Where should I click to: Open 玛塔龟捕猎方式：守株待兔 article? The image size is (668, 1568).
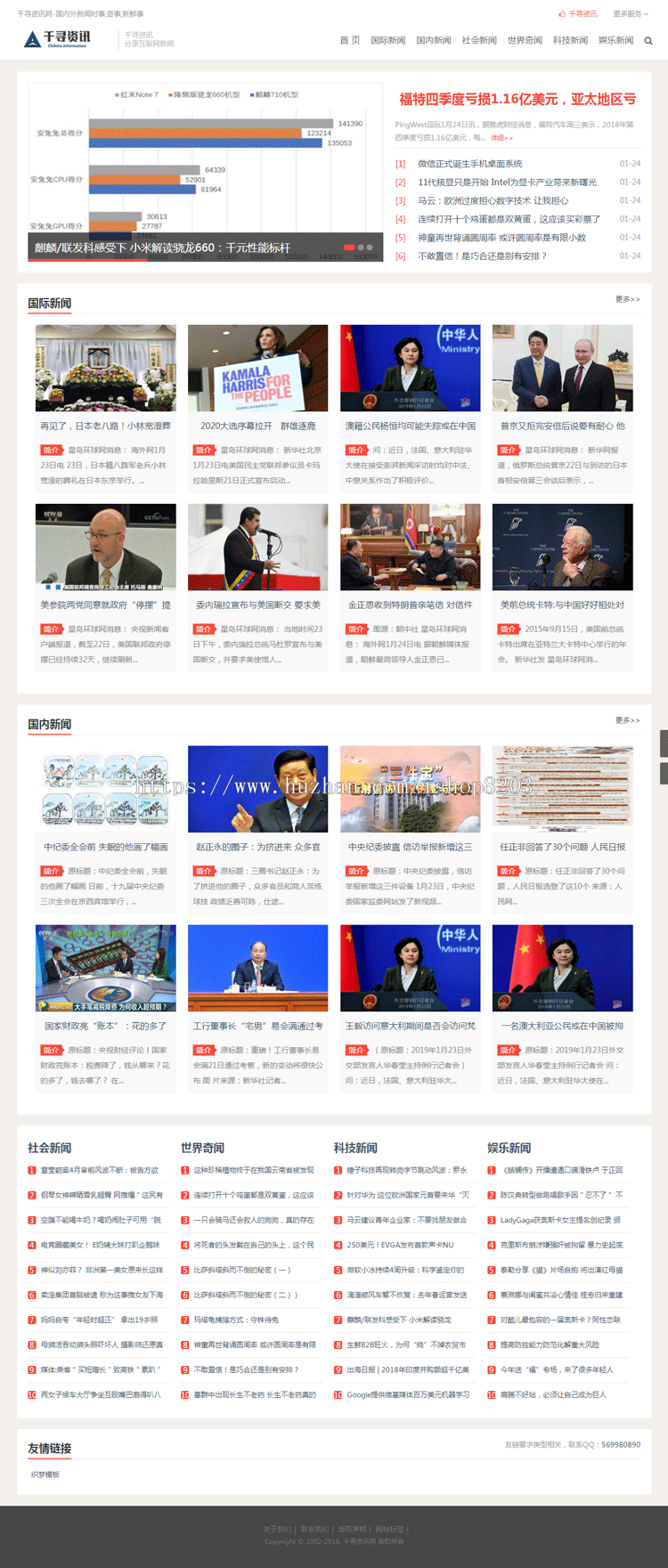(x=236, y=1320)
